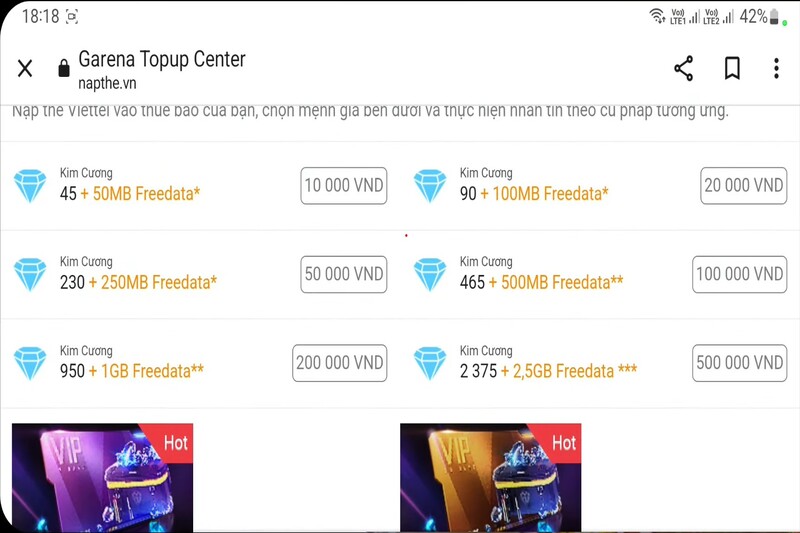This screenshot has height=533, width=800.
Task: Pick the 500 000 VND package
Action: [739, 363]
